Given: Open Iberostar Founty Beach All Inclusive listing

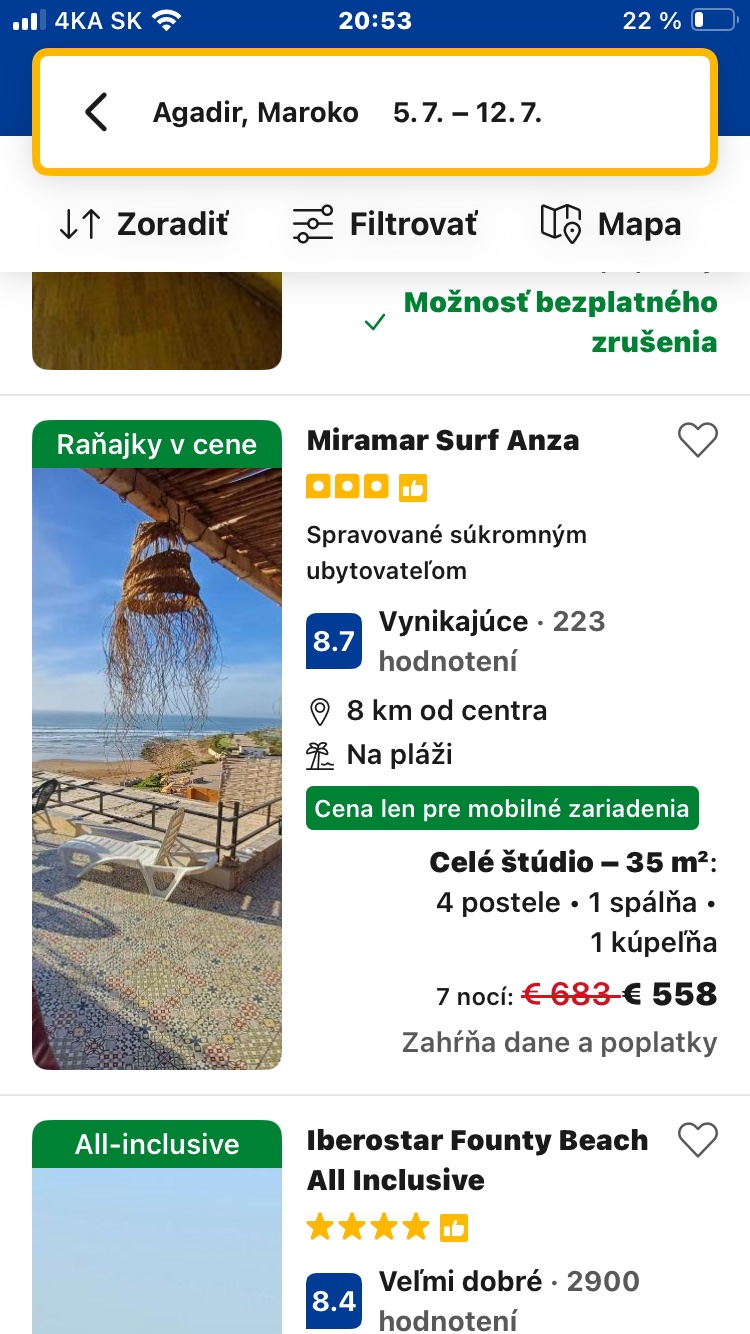Looking at the screenshot, I should pos(477,1160).
